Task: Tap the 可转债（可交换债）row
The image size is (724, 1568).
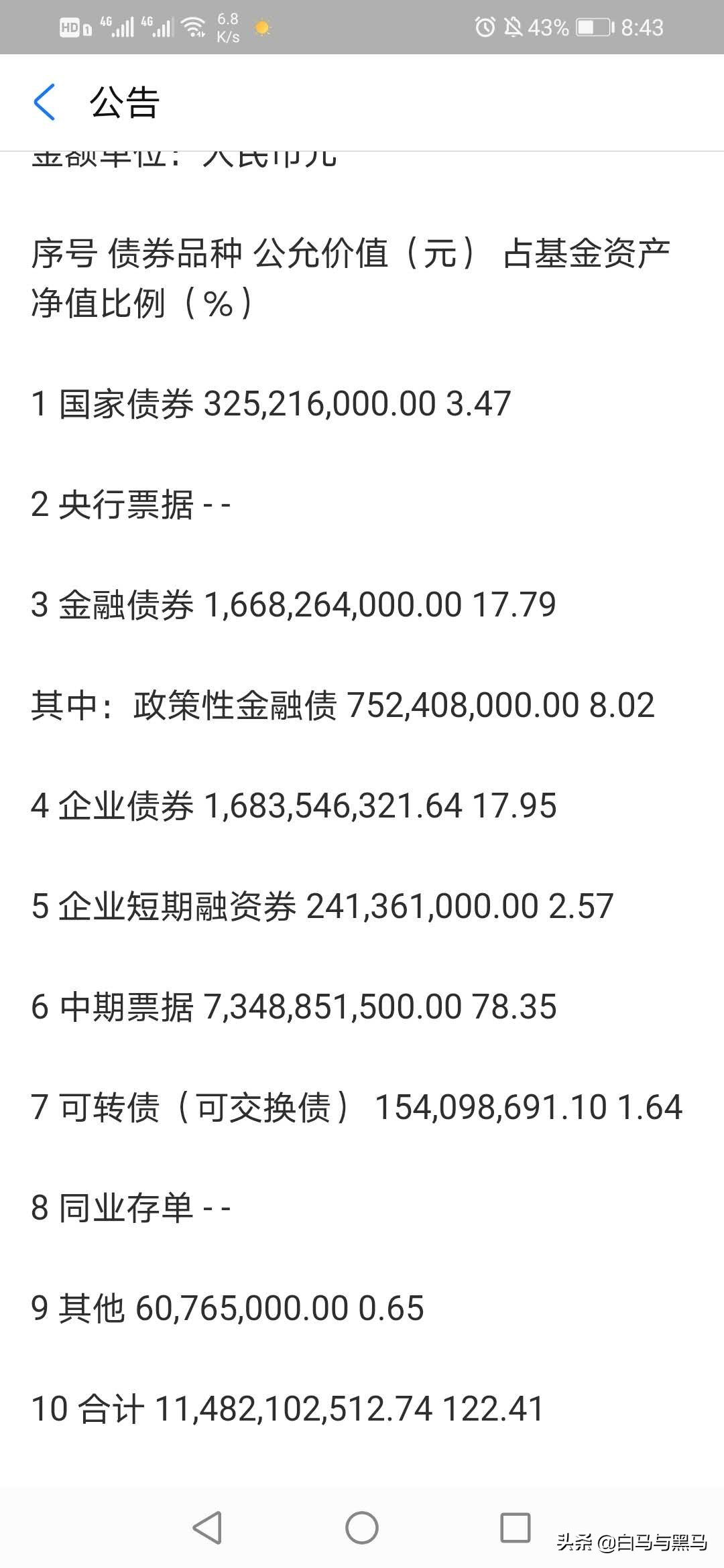Action: pos(355,1106)
